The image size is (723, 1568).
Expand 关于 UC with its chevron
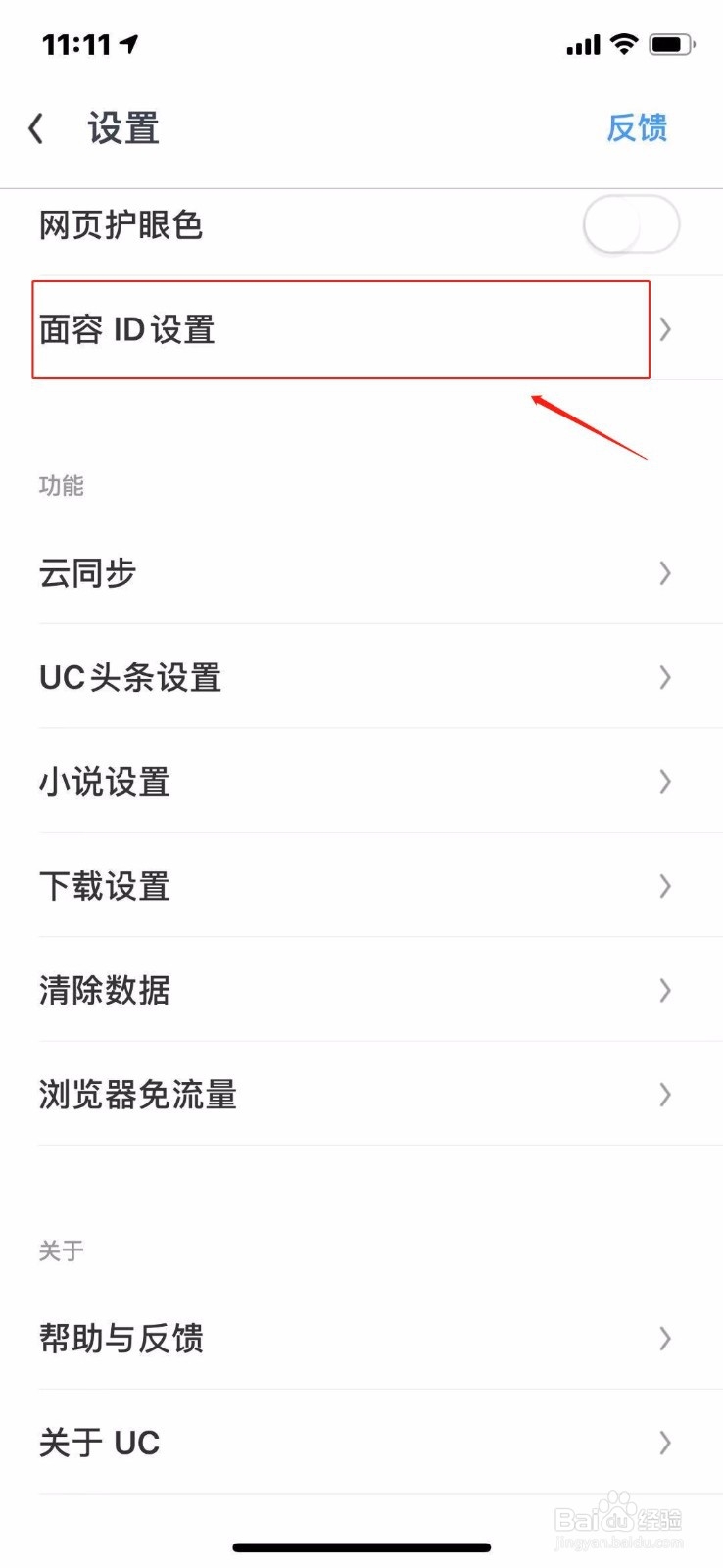point(665,1442)
